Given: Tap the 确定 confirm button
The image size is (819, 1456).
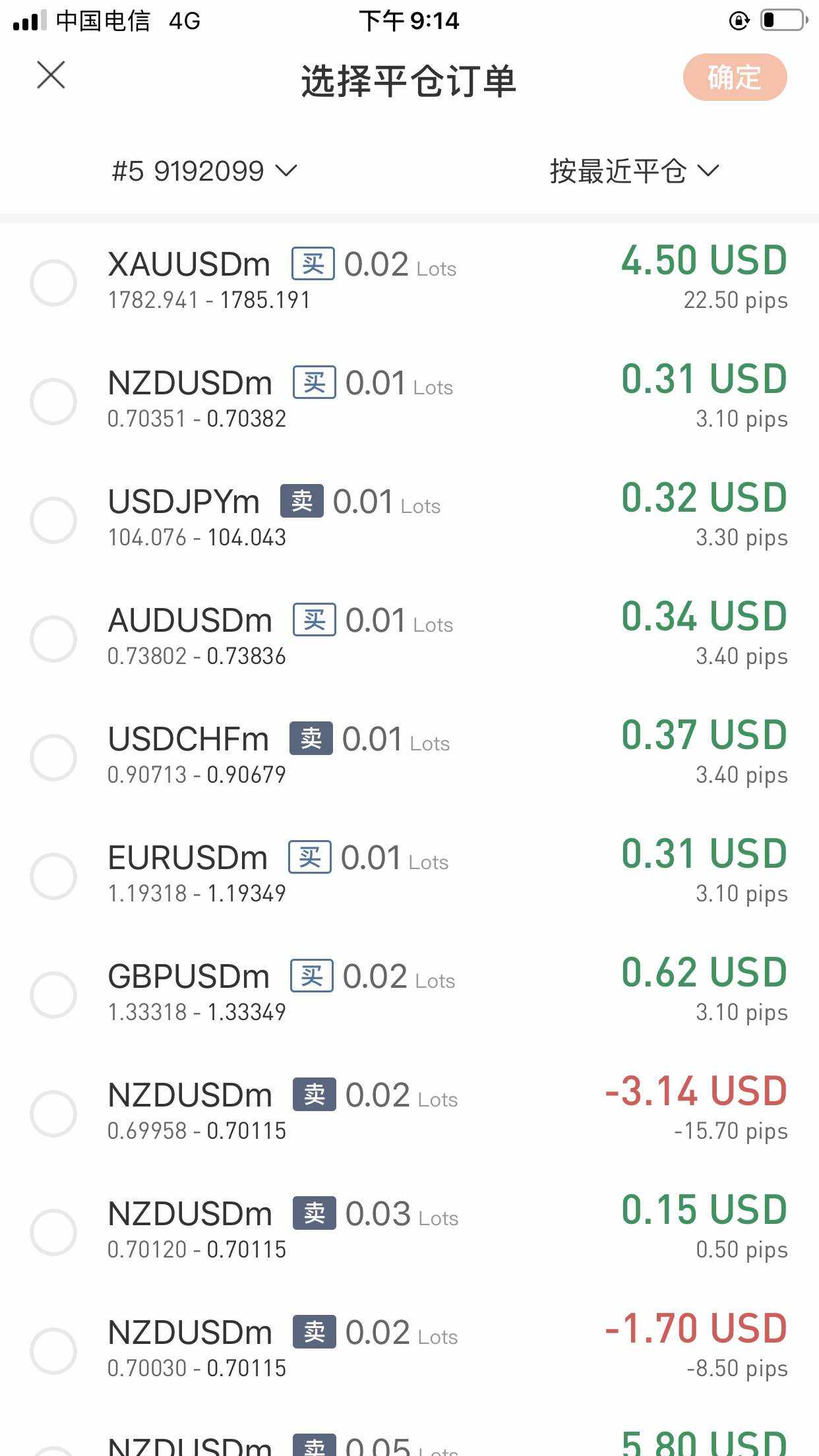Looking at the screenshot, I should click(x=735, y=78).
